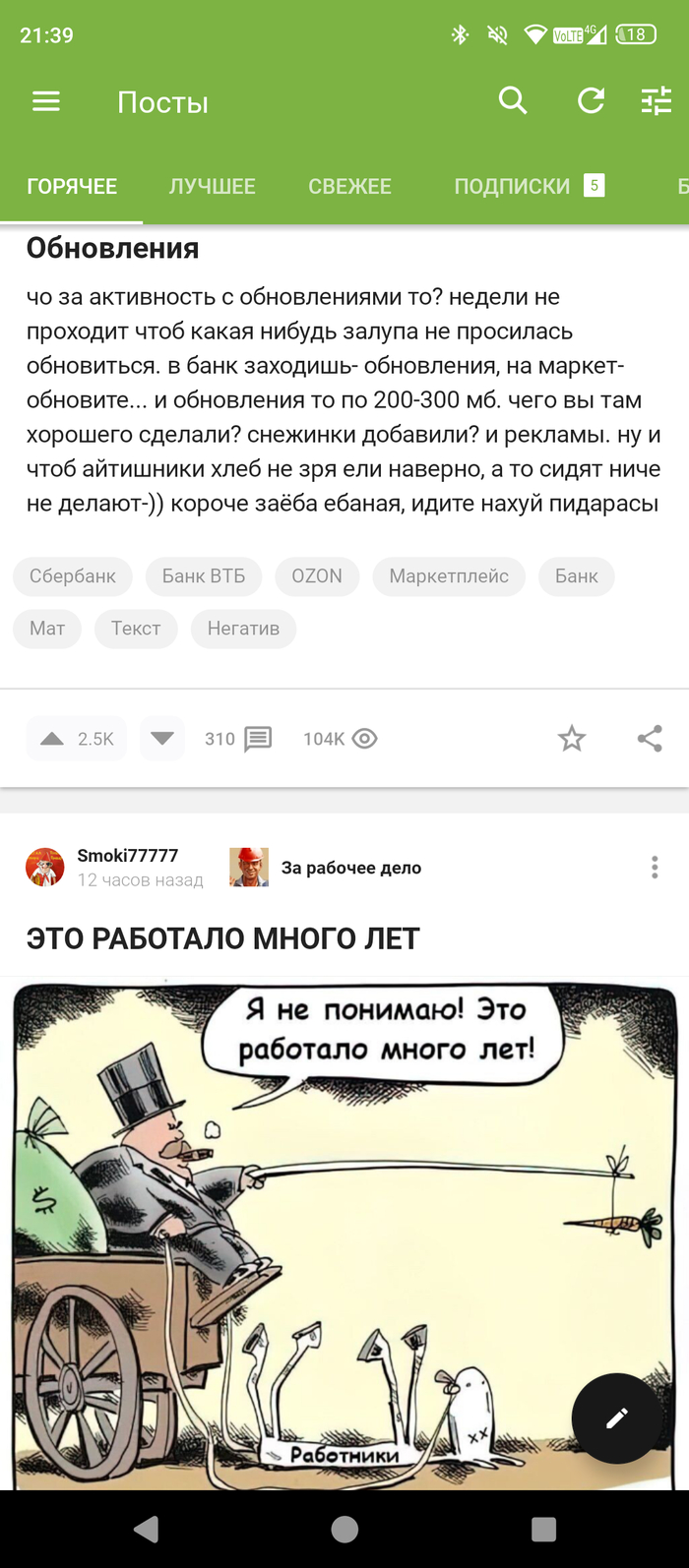Refresh the posts feed
This screenshot has width=689, height=1568.
click(x=591, y=100)
